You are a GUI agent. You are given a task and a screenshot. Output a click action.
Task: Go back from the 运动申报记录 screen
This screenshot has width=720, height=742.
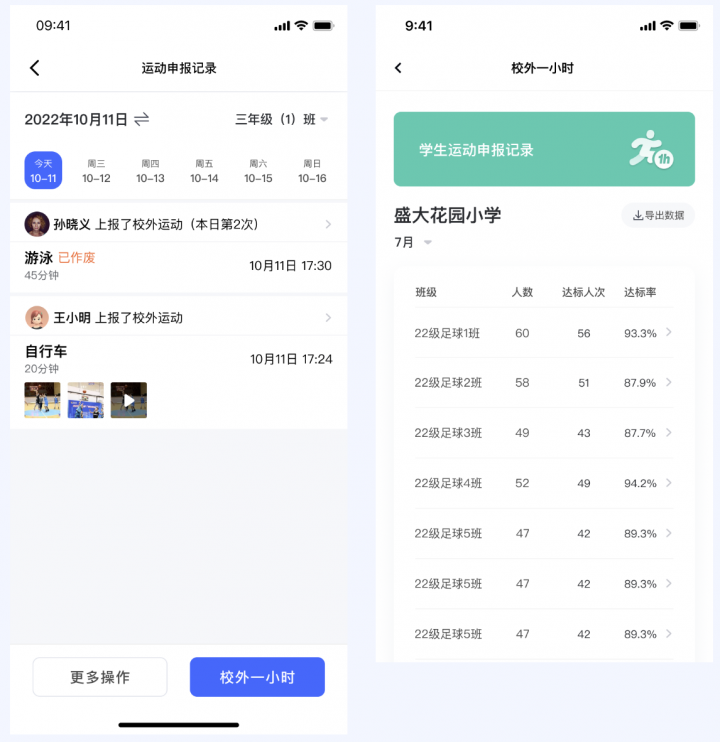tap(35, 68)
